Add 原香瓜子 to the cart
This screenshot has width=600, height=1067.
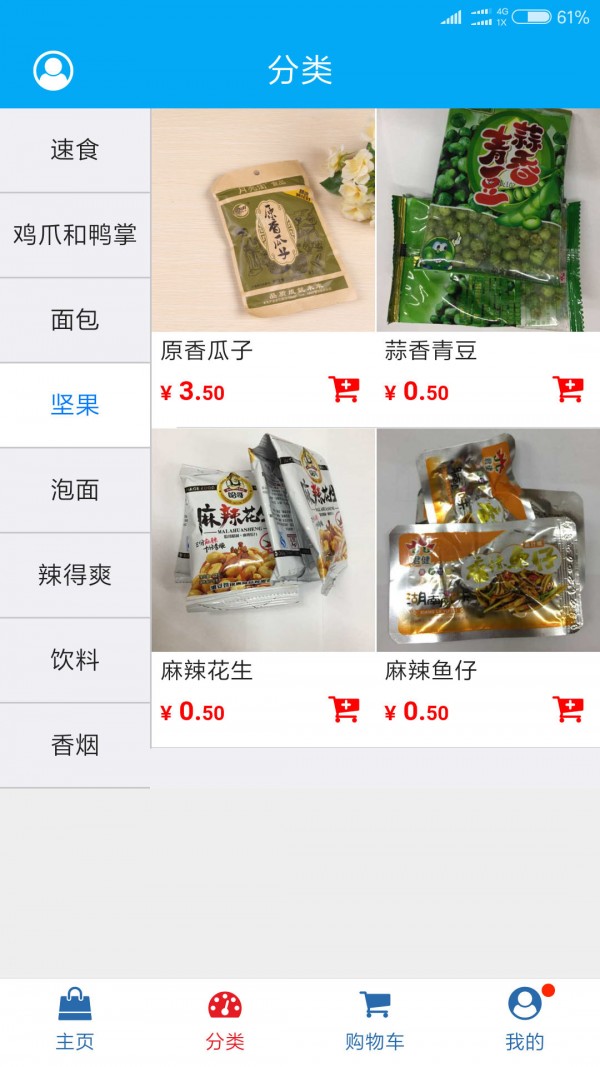click(344, 390)
